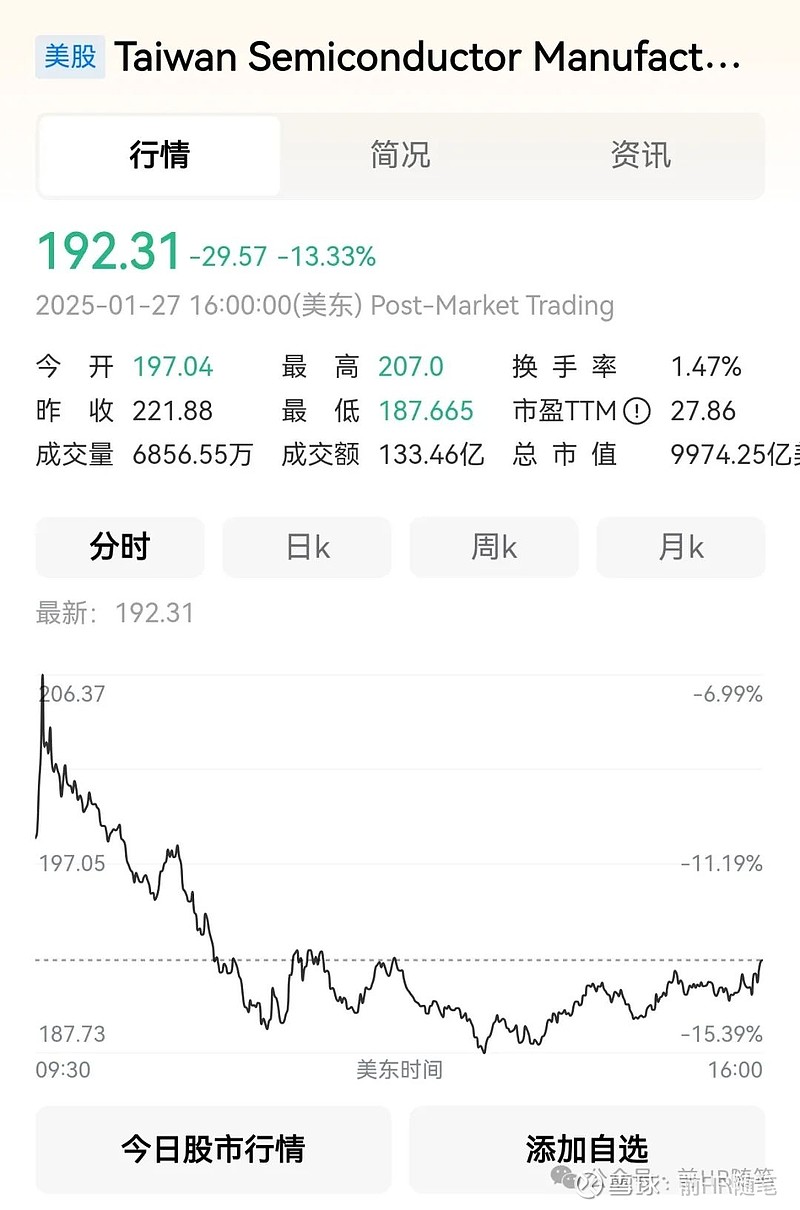The height and width of the screenshot is (1210, 800).
Task: Switch to the 简况 tab
Action: [400, 156]
